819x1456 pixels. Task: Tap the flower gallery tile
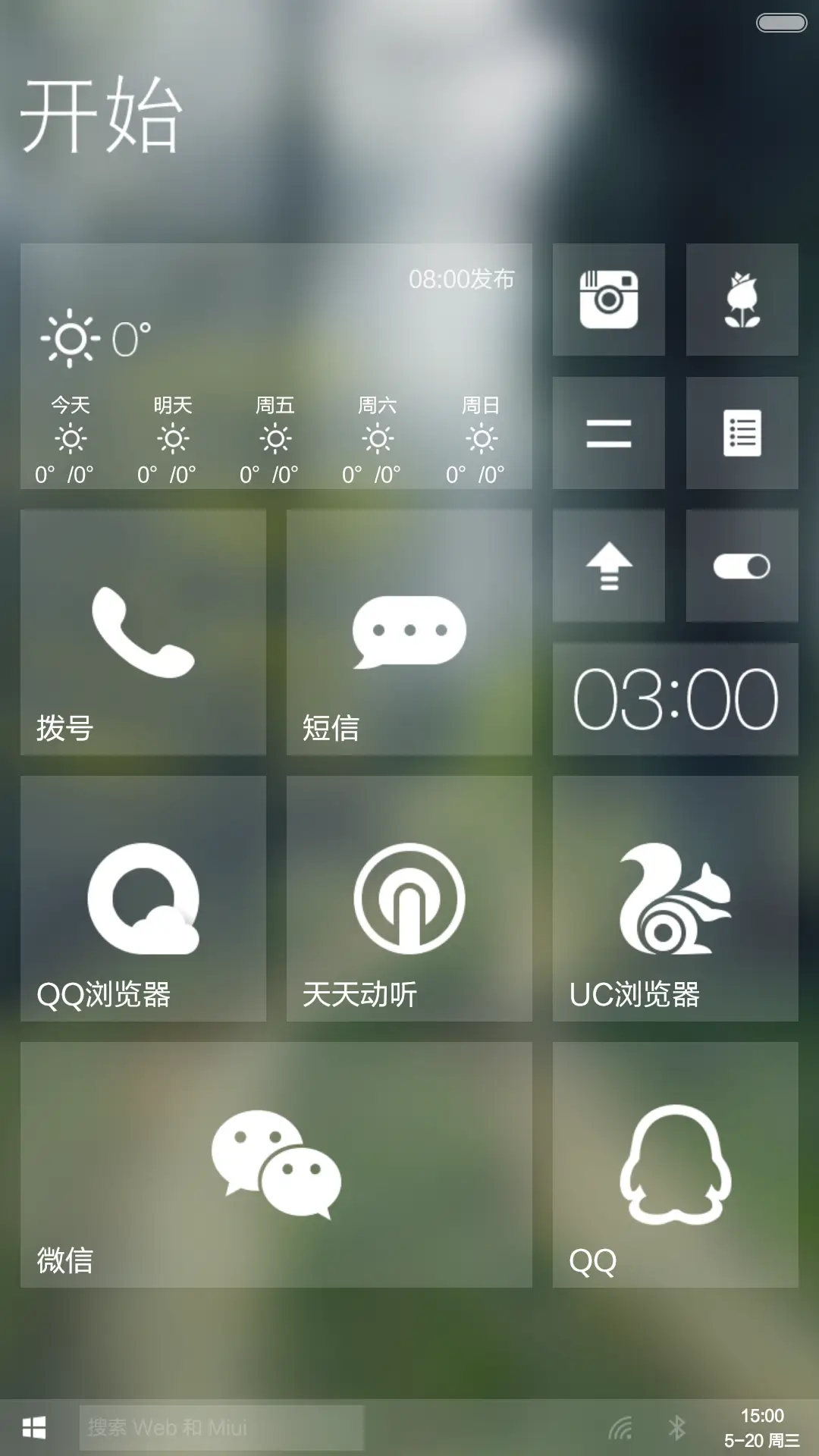click(x=741, y=299)
